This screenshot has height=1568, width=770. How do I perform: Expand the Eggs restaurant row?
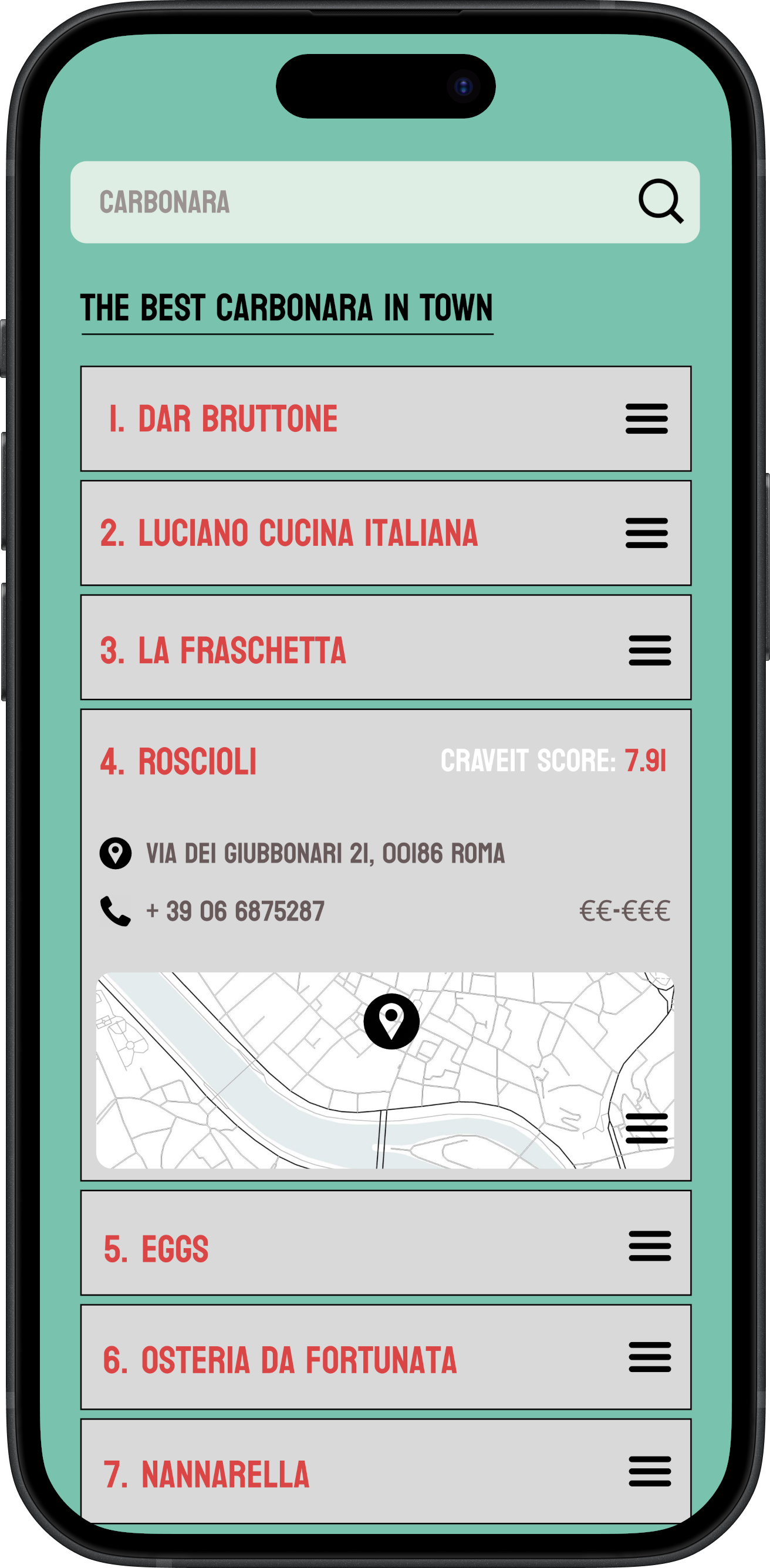pyautogui.click(x=650, y=1246)
